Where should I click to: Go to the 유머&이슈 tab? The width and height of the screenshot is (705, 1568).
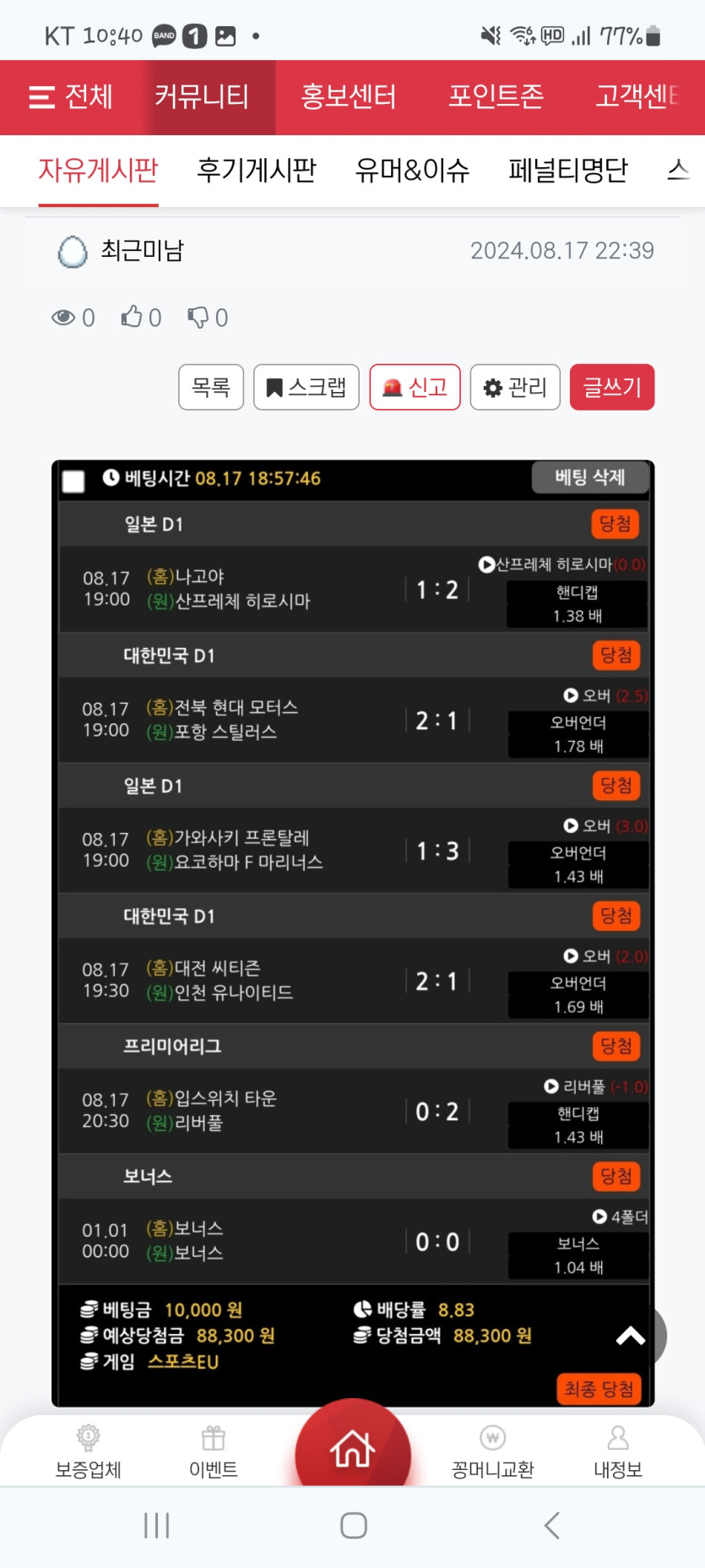click(x=412, y=171)
